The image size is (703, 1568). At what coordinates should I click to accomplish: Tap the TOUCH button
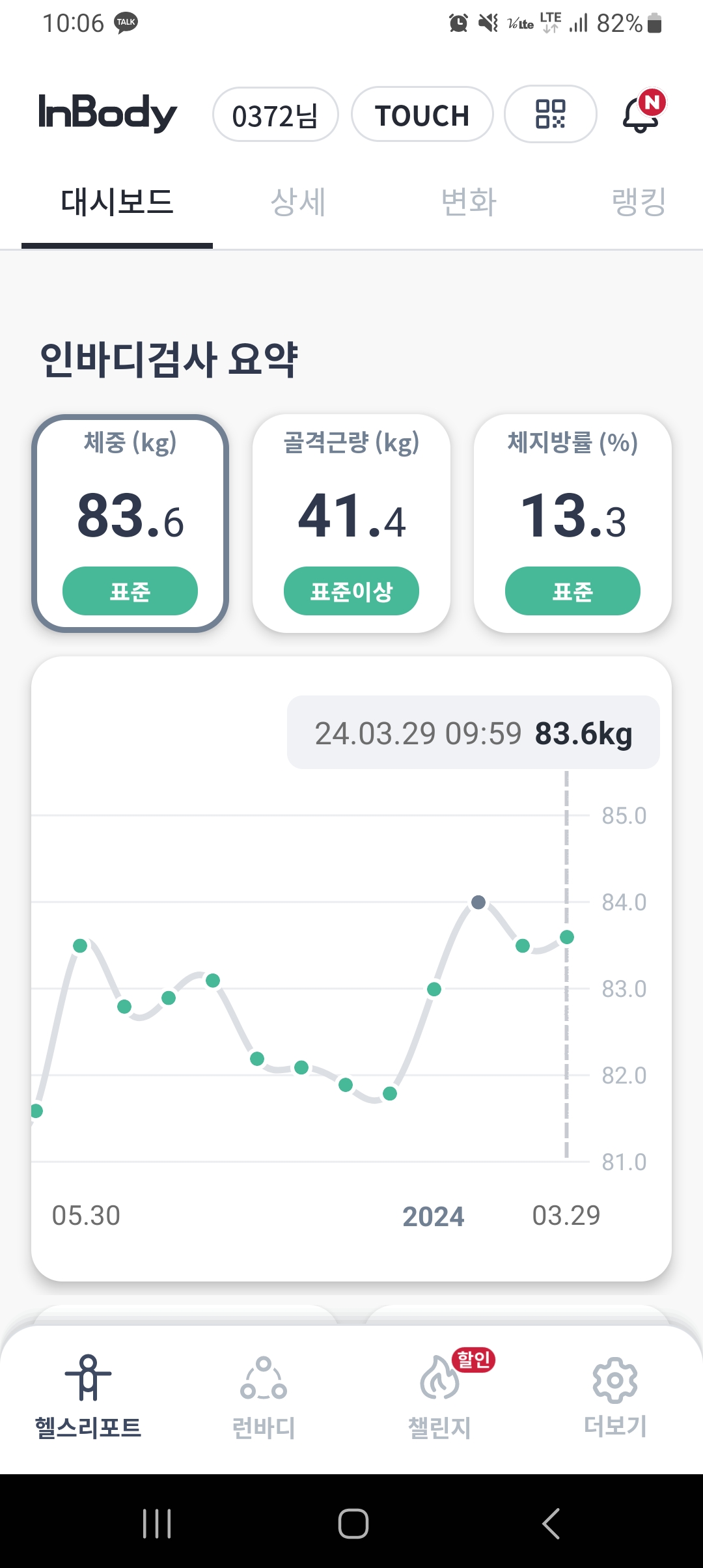(422, 115)
